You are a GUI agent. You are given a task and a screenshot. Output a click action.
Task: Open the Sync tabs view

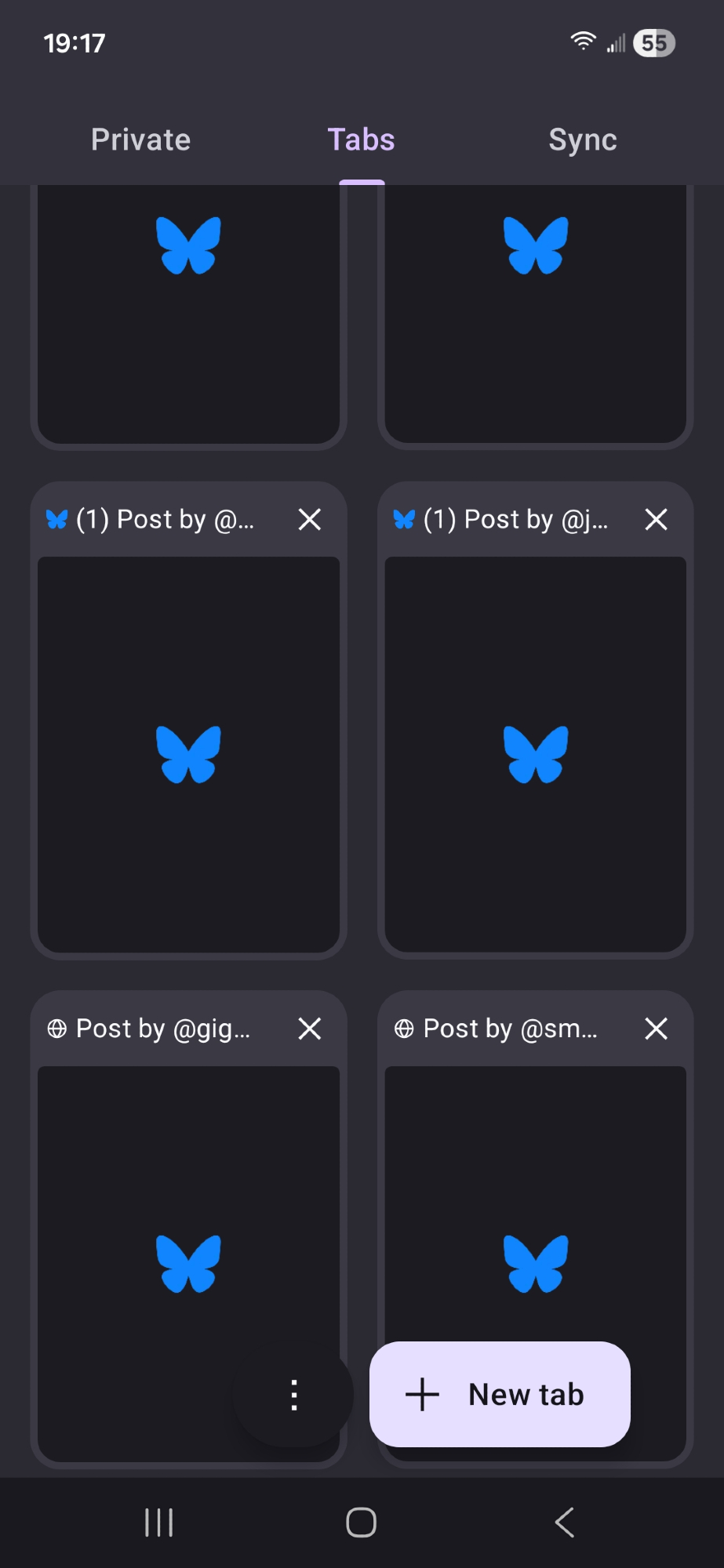point(583,140)
